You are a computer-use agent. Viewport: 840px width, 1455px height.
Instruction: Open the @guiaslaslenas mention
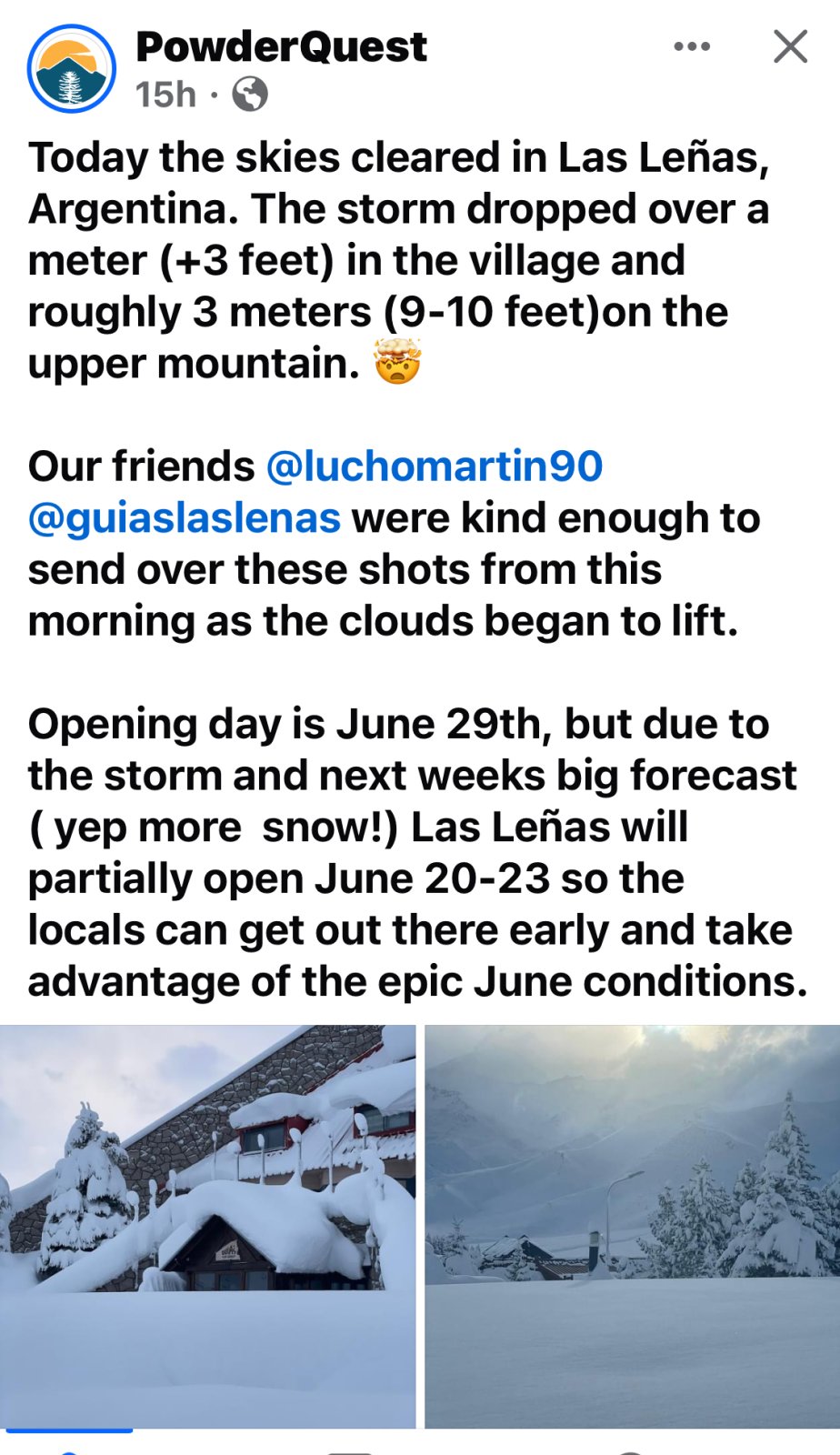[x=185, y=518]
